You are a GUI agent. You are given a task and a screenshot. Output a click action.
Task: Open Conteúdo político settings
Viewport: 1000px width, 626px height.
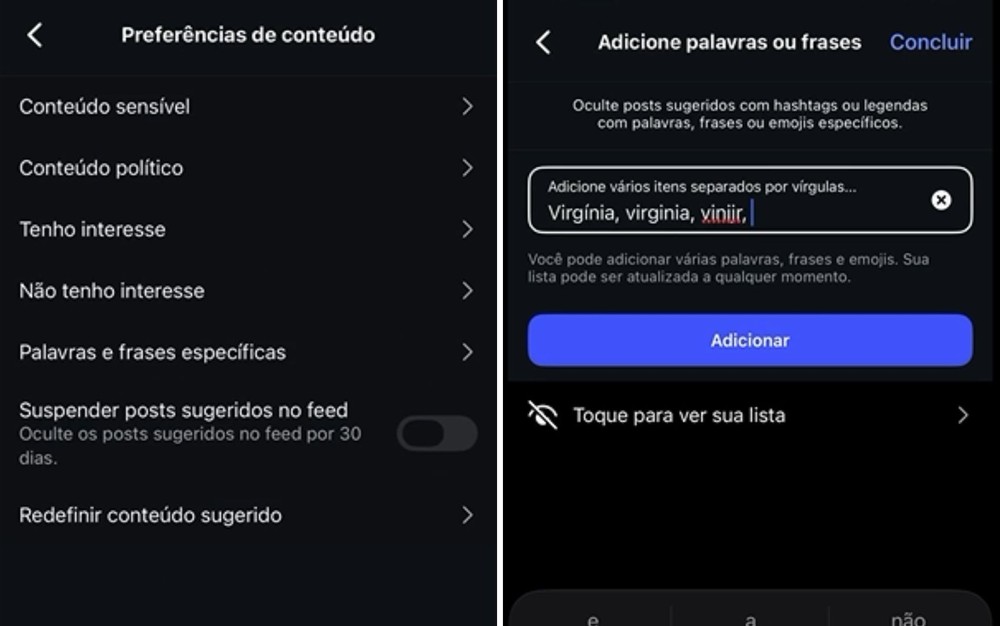pos(246,168)
